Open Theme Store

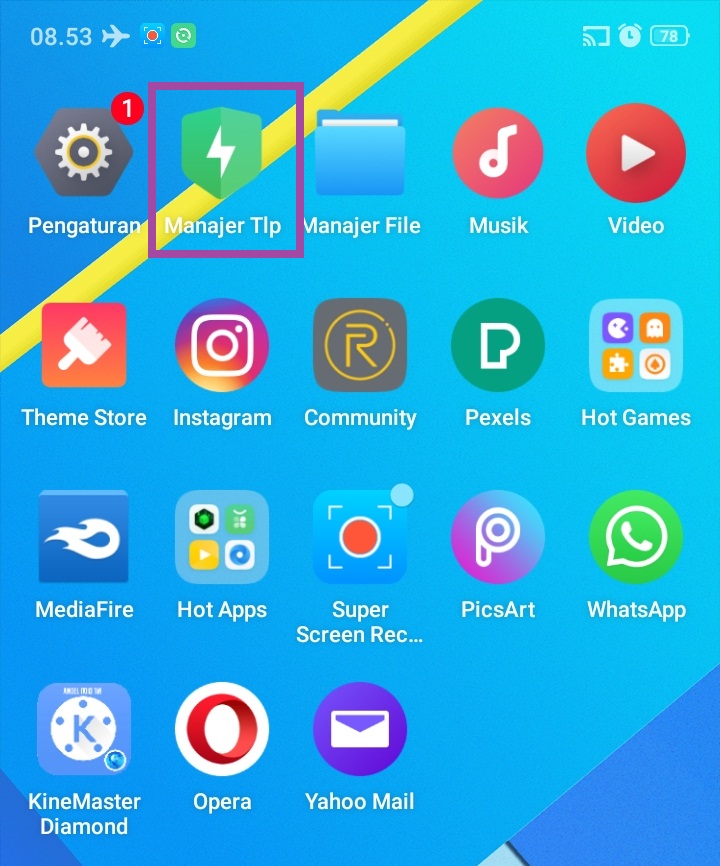(84, 345)
